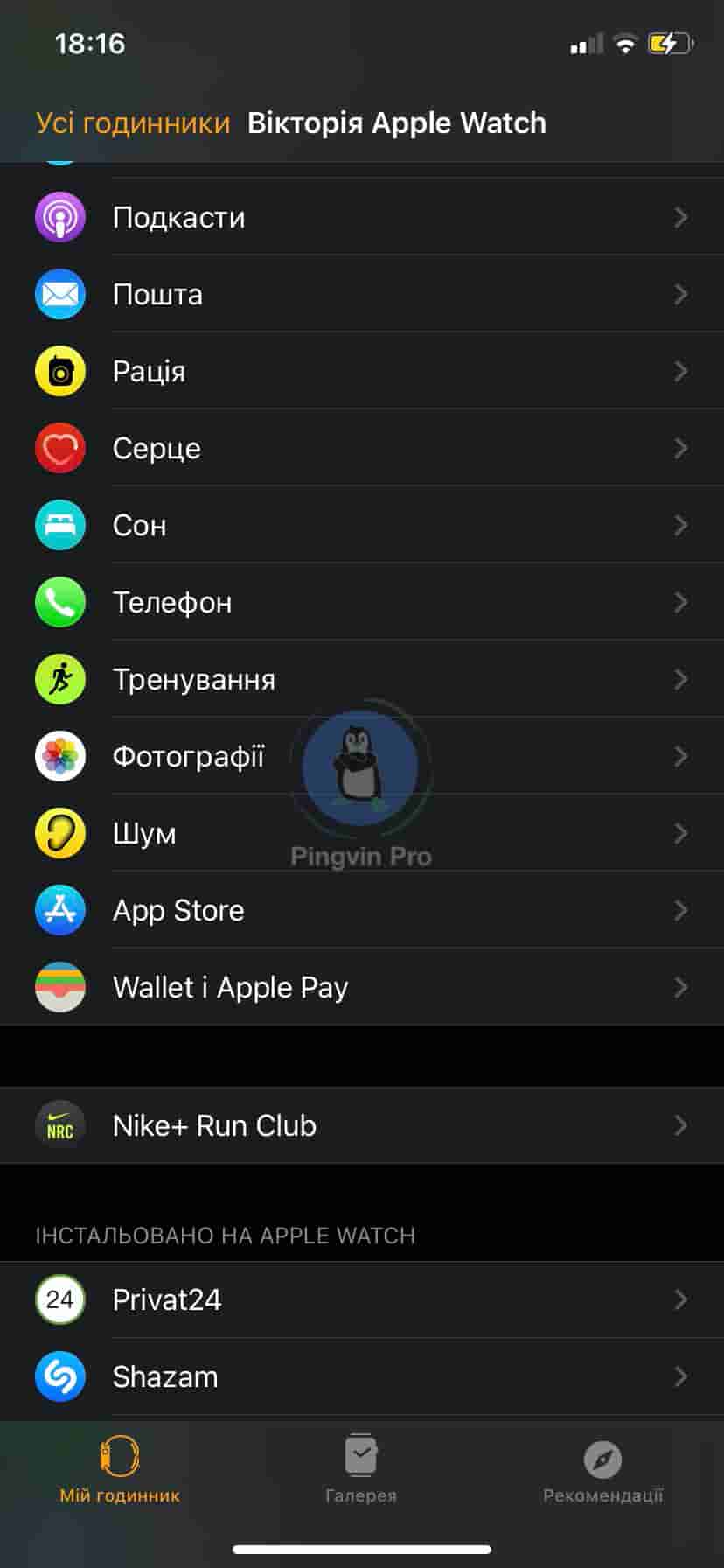Select the Мій годинник tab
Viewport: 724px width, 1568px height.
(120, 1470)
